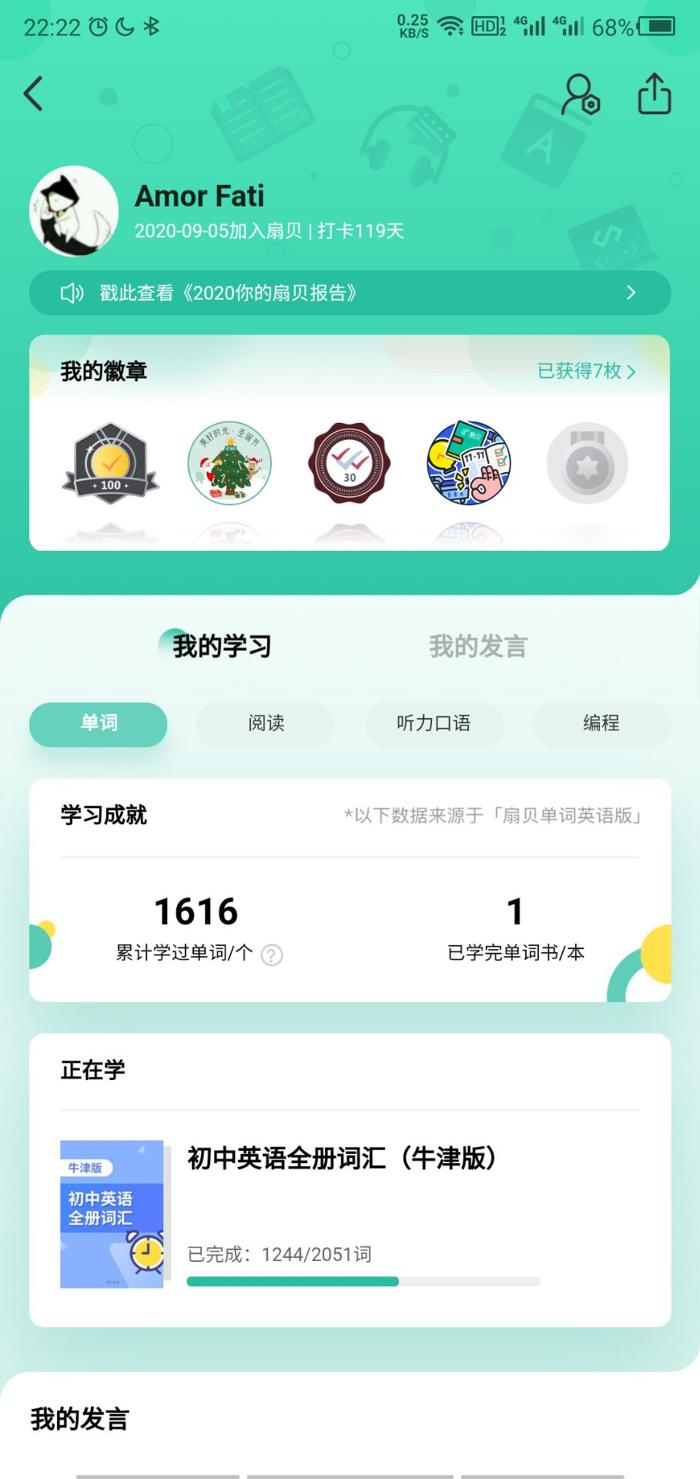Share this profile page

tap(654, 94)
